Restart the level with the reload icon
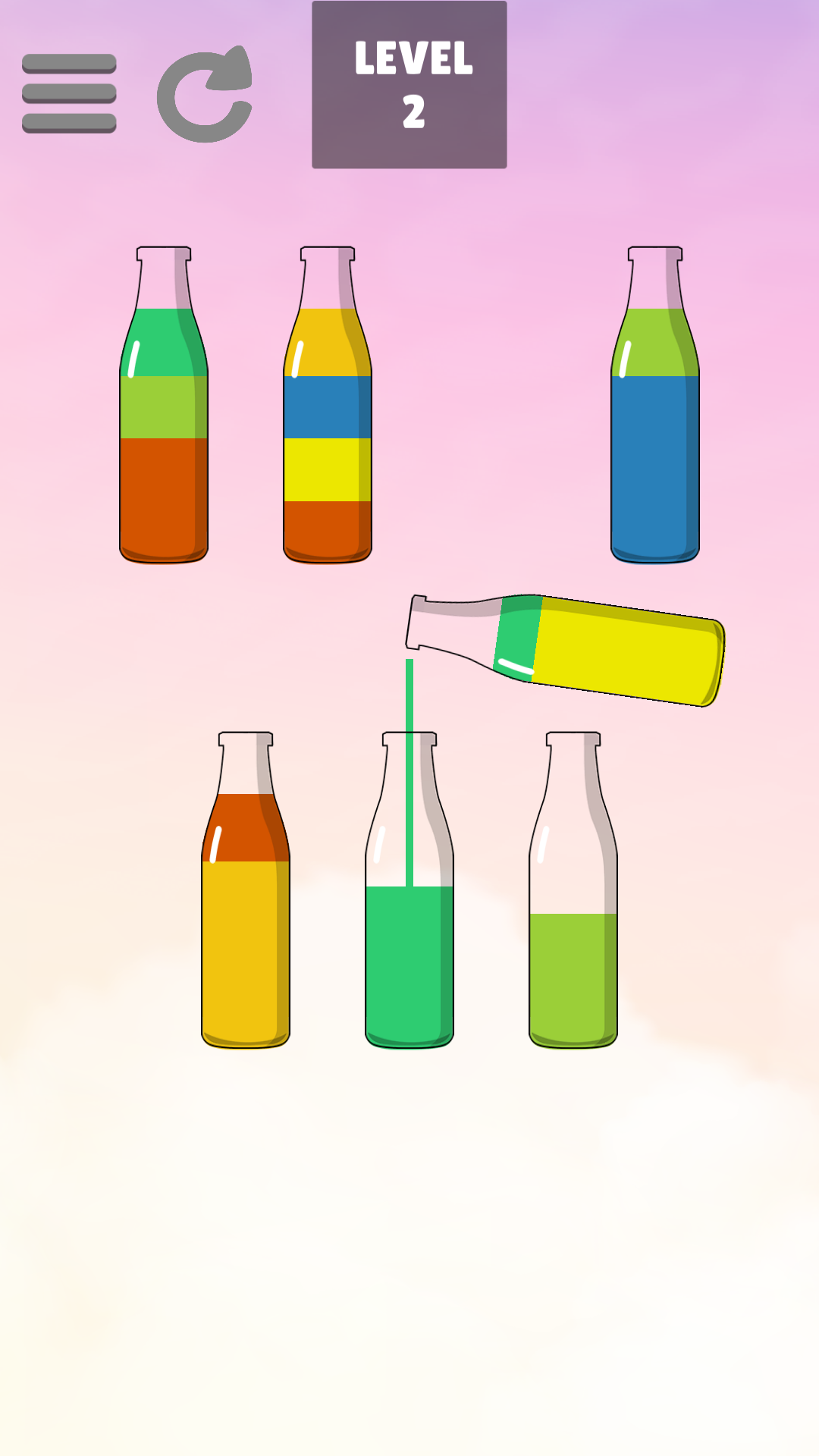 205,94
